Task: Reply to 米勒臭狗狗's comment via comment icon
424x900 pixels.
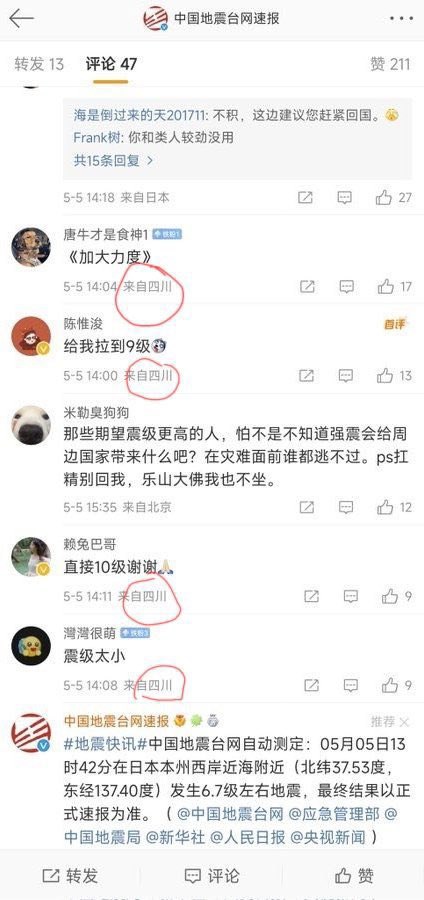Action: [346, 507]
